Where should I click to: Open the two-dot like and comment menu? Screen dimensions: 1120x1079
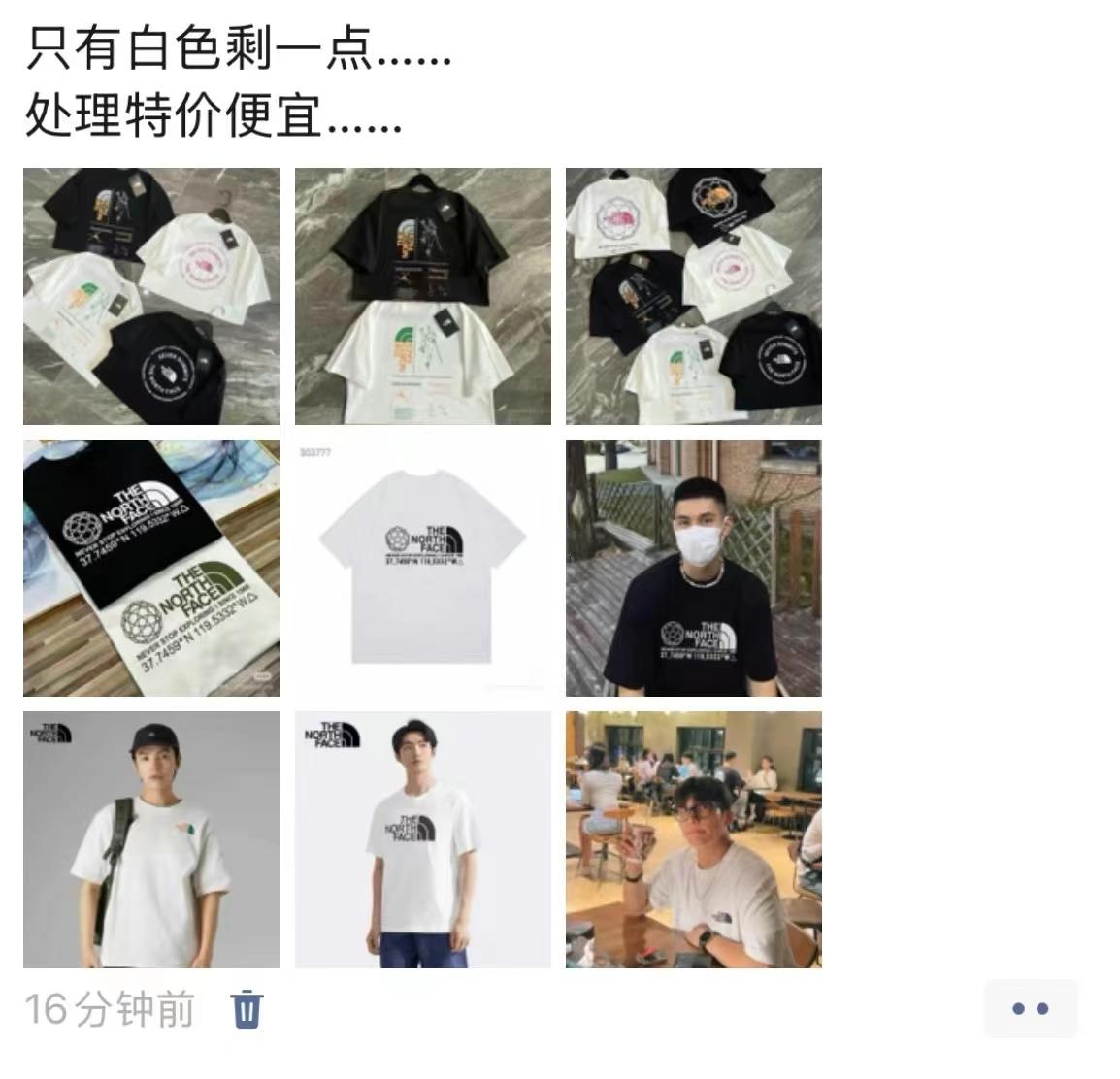pyautogui.click(x=1030, y=1009)
